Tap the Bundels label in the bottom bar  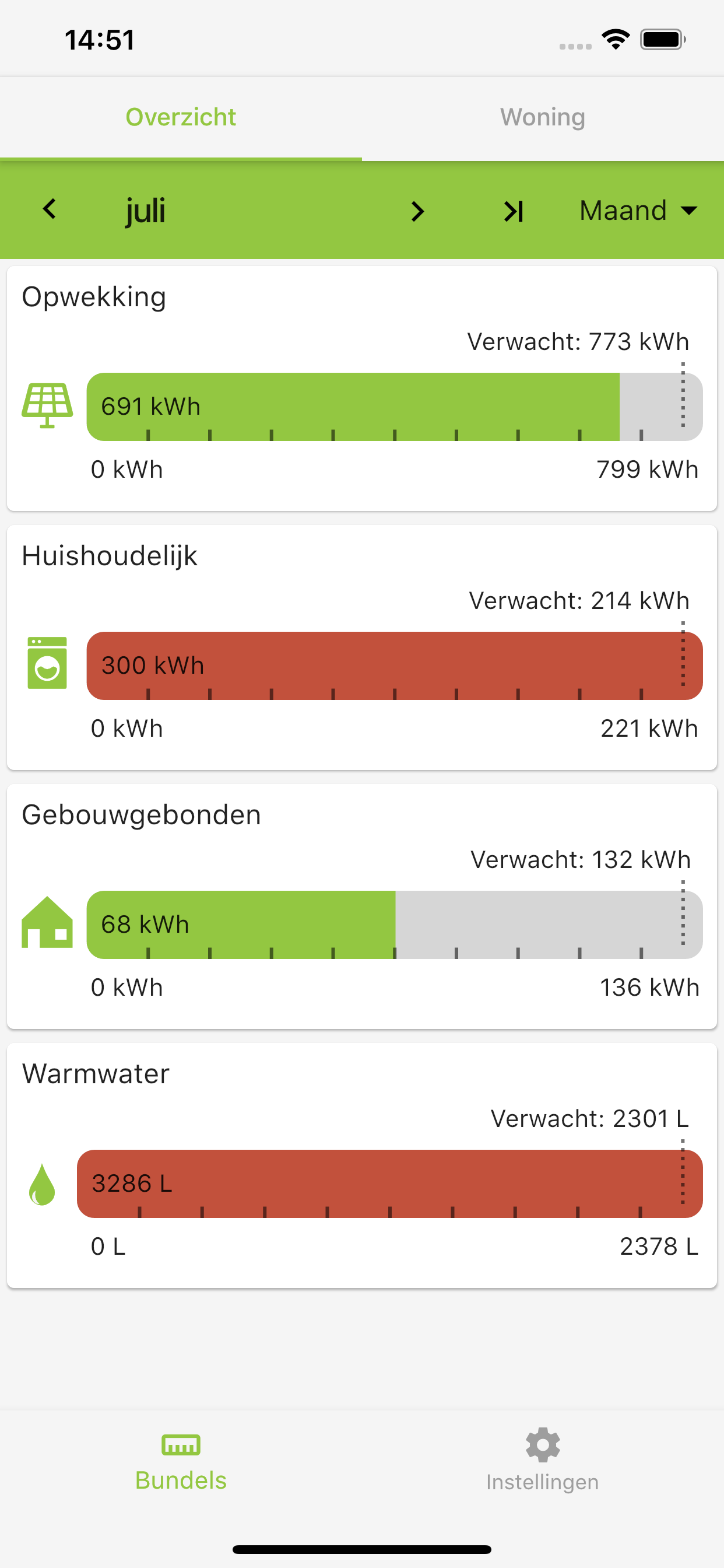(180, 1480)
